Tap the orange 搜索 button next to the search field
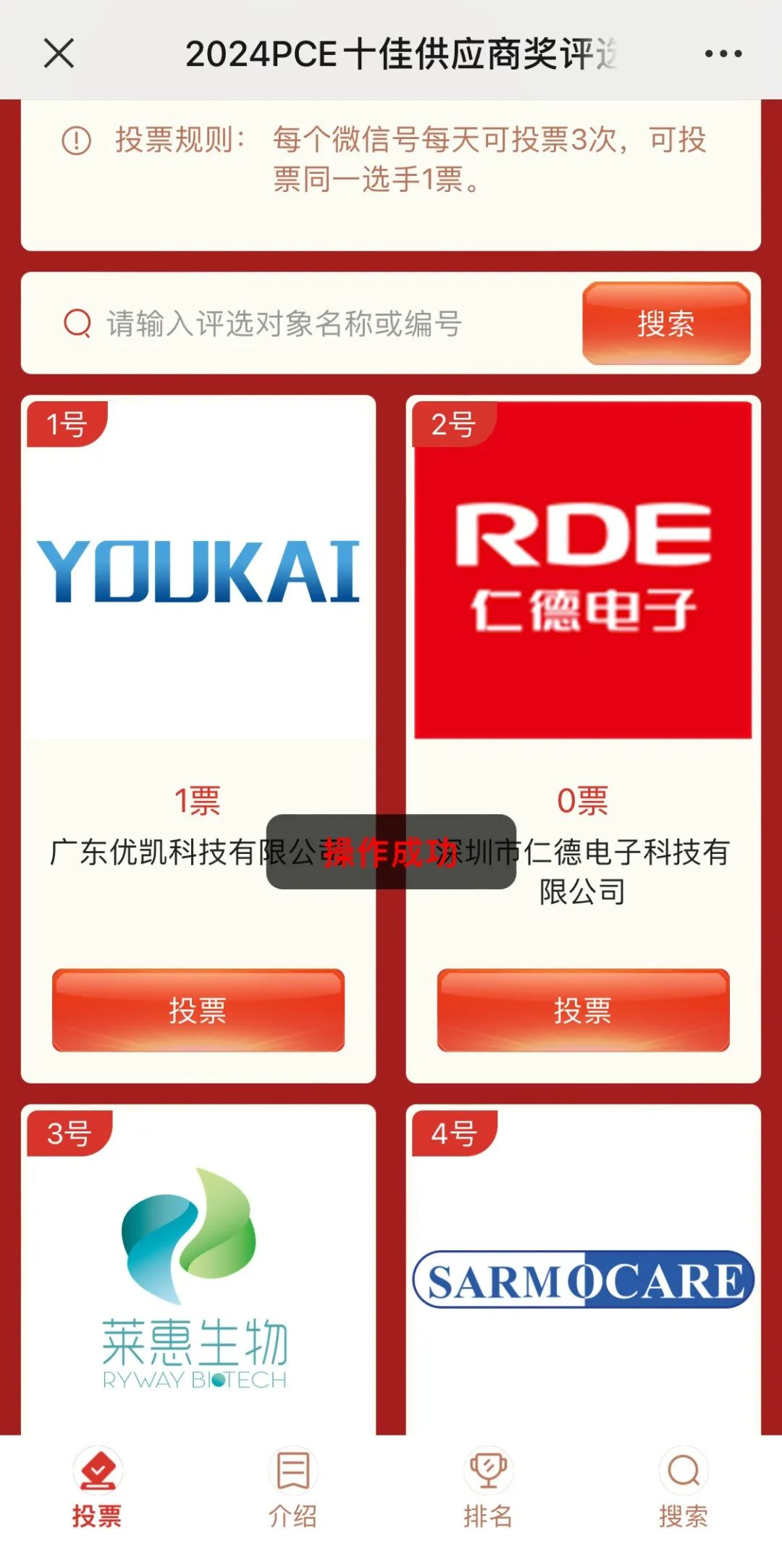This screenshot has height=1568, width=782. pyautogui.click(x=665, y=323)
